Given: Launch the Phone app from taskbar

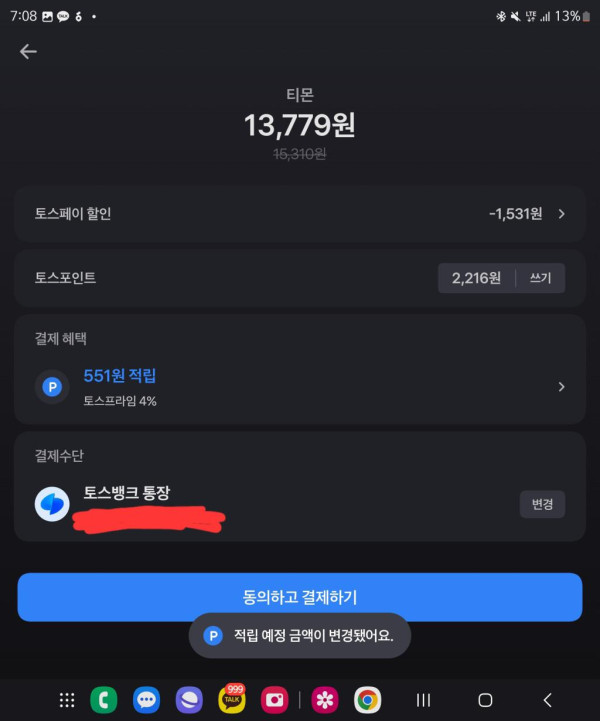Looking at the screenshot, I should coord(103,700).
